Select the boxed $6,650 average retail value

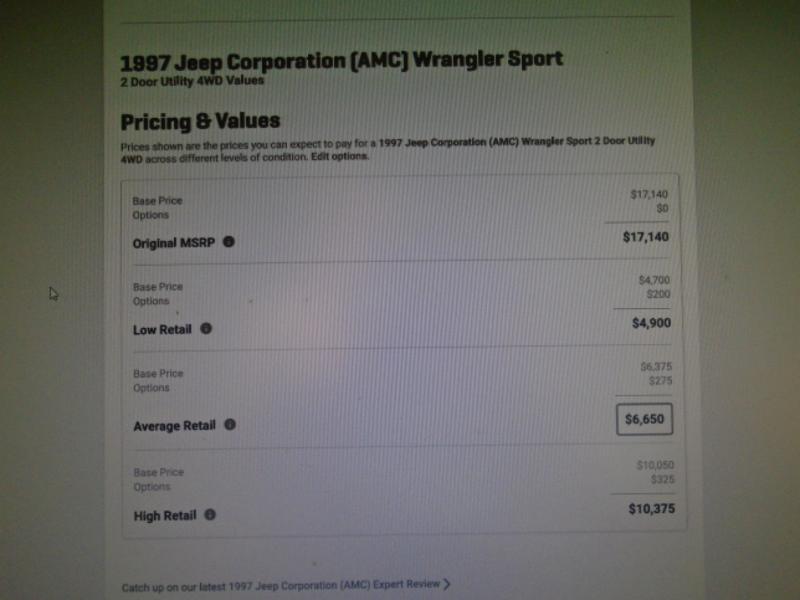click(643, 420)
